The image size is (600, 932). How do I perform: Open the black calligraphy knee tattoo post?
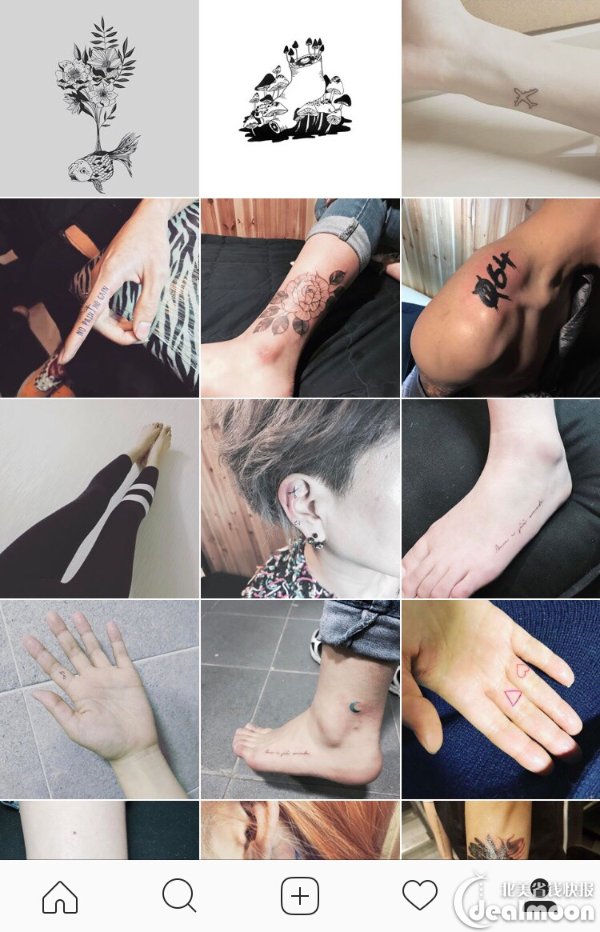tap(501, 297)
